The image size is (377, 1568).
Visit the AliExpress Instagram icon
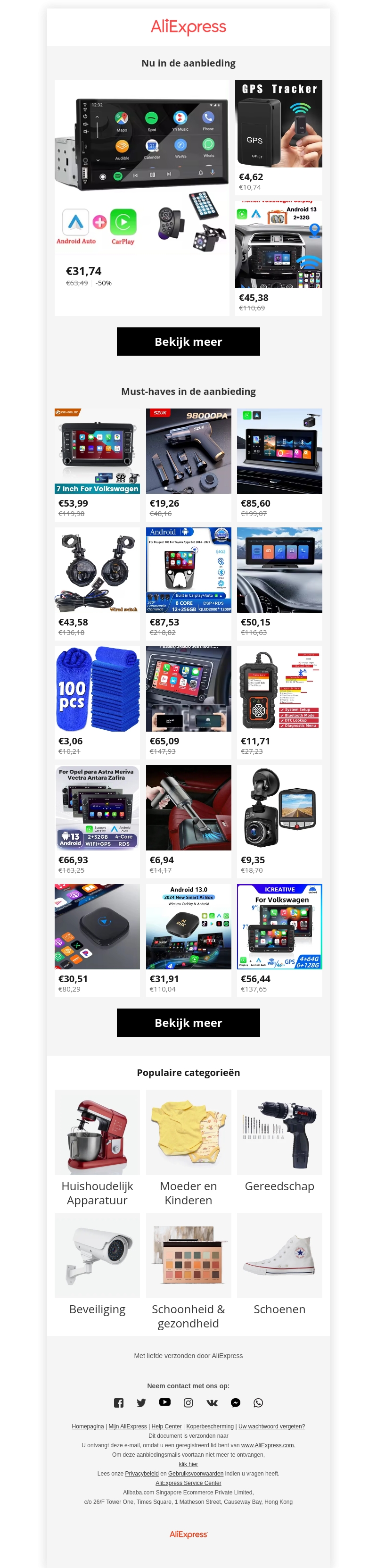click(188, 1402)
